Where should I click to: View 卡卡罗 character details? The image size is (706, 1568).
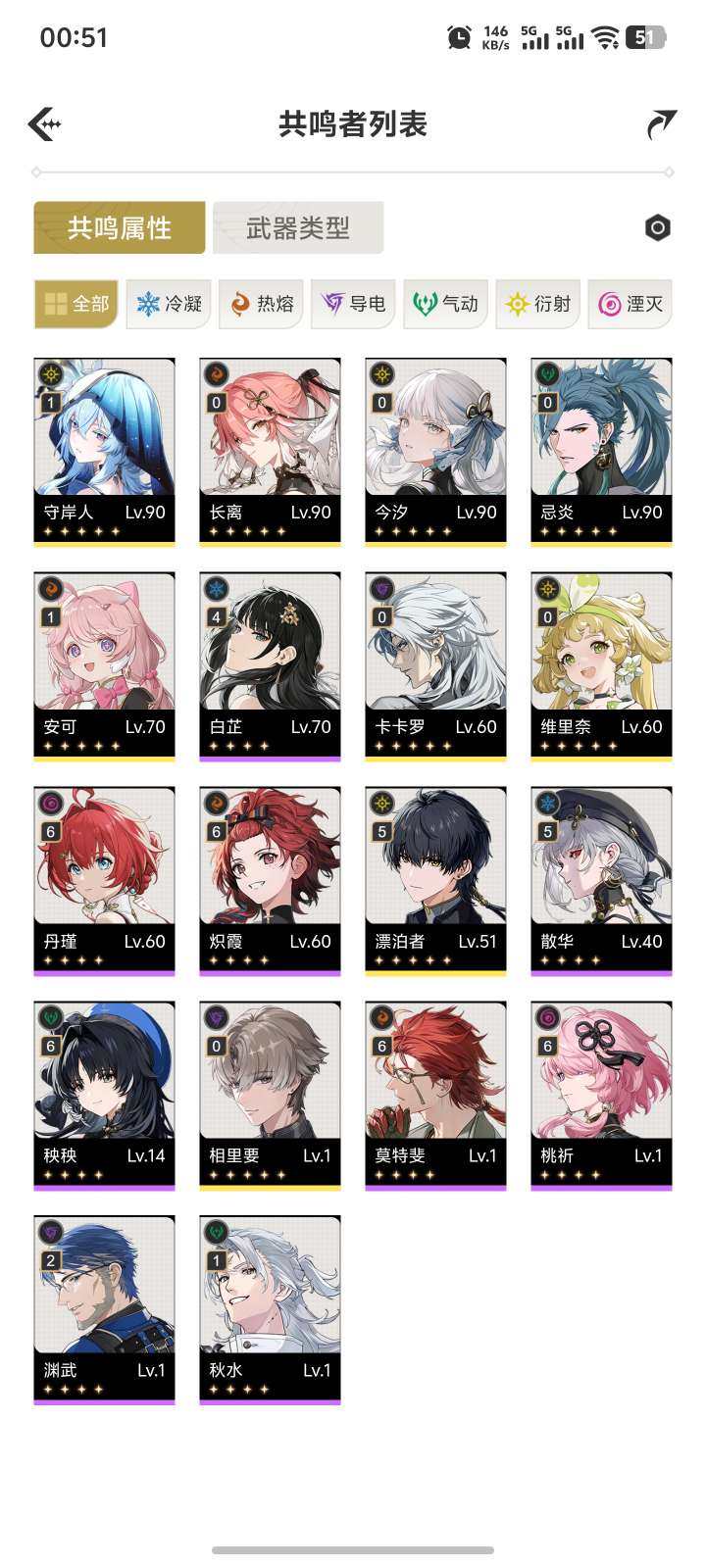click(435, 665)
